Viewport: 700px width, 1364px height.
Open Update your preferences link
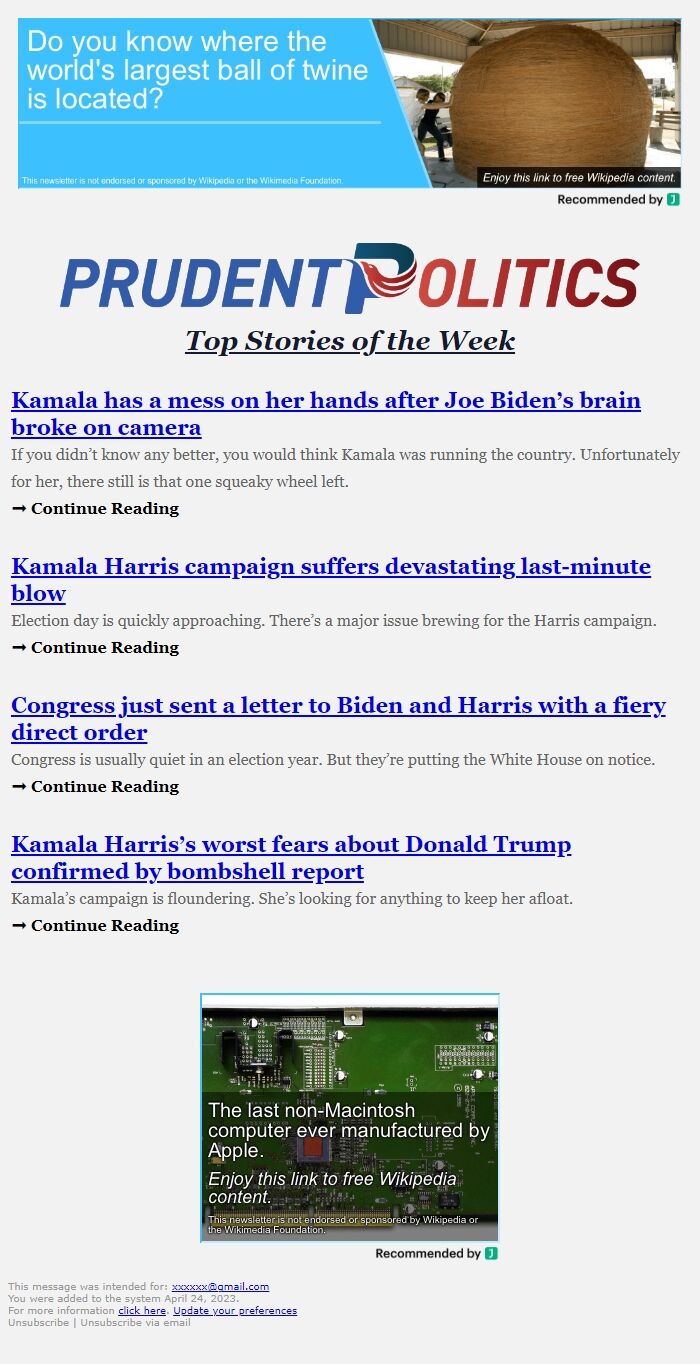pos(235,1311)
